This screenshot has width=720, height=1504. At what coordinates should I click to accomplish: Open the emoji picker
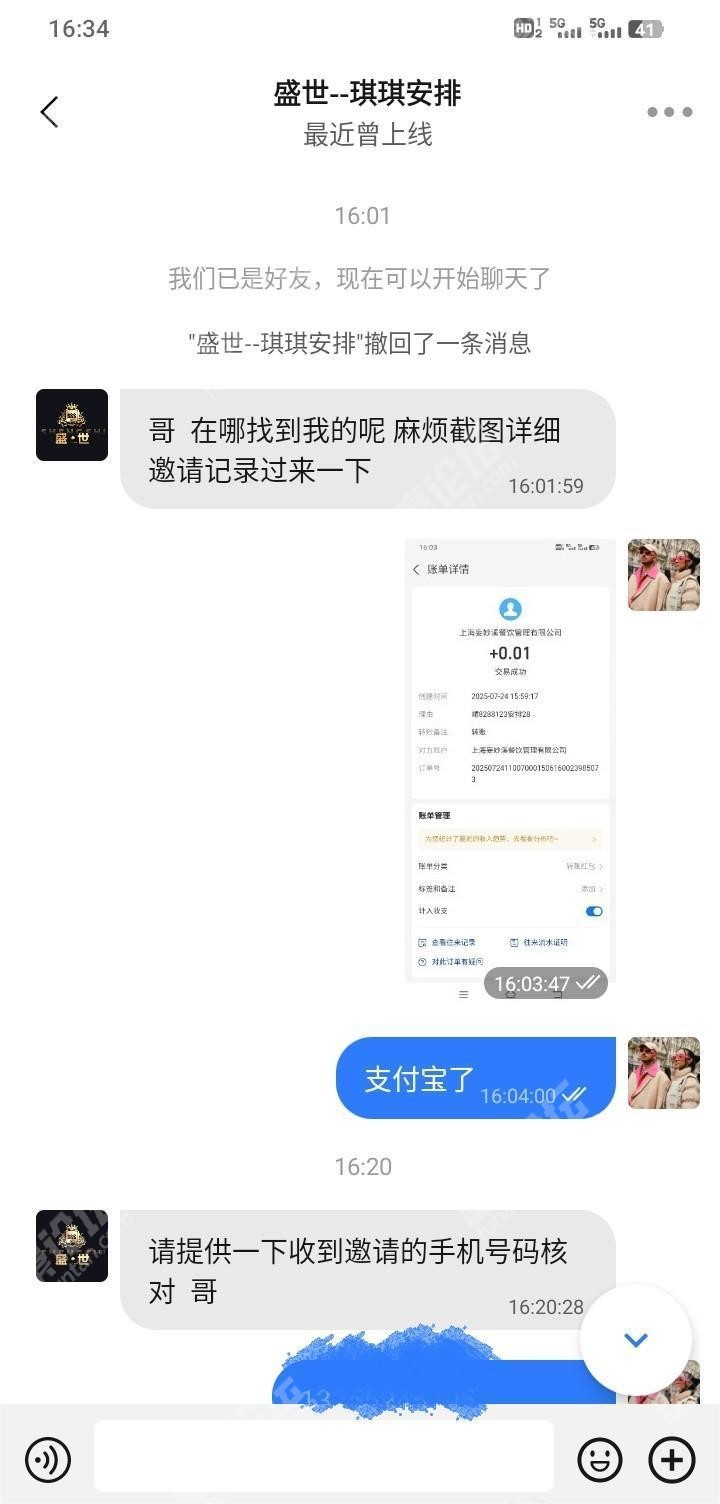point(600,1461)
